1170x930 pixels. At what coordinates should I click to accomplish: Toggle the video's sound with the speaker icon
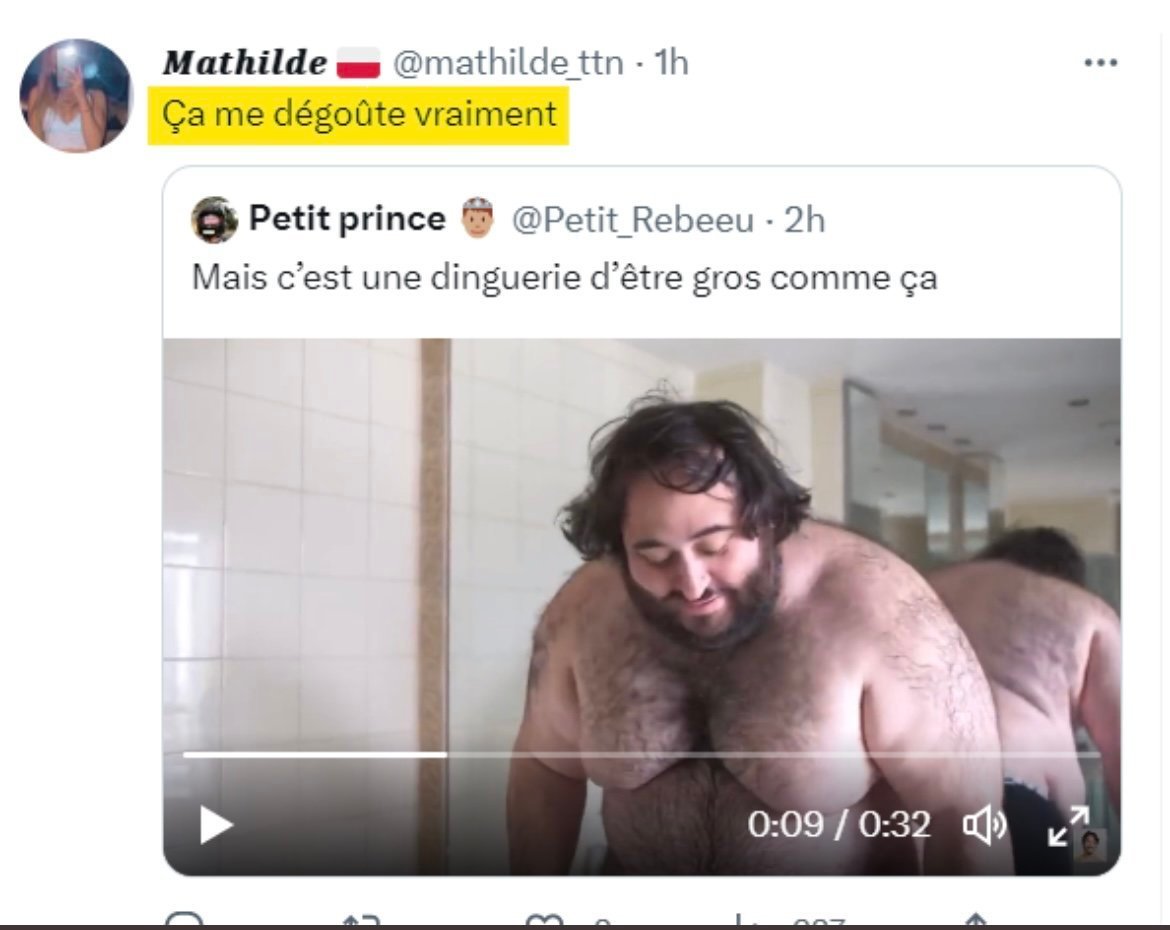click(984, 825)
